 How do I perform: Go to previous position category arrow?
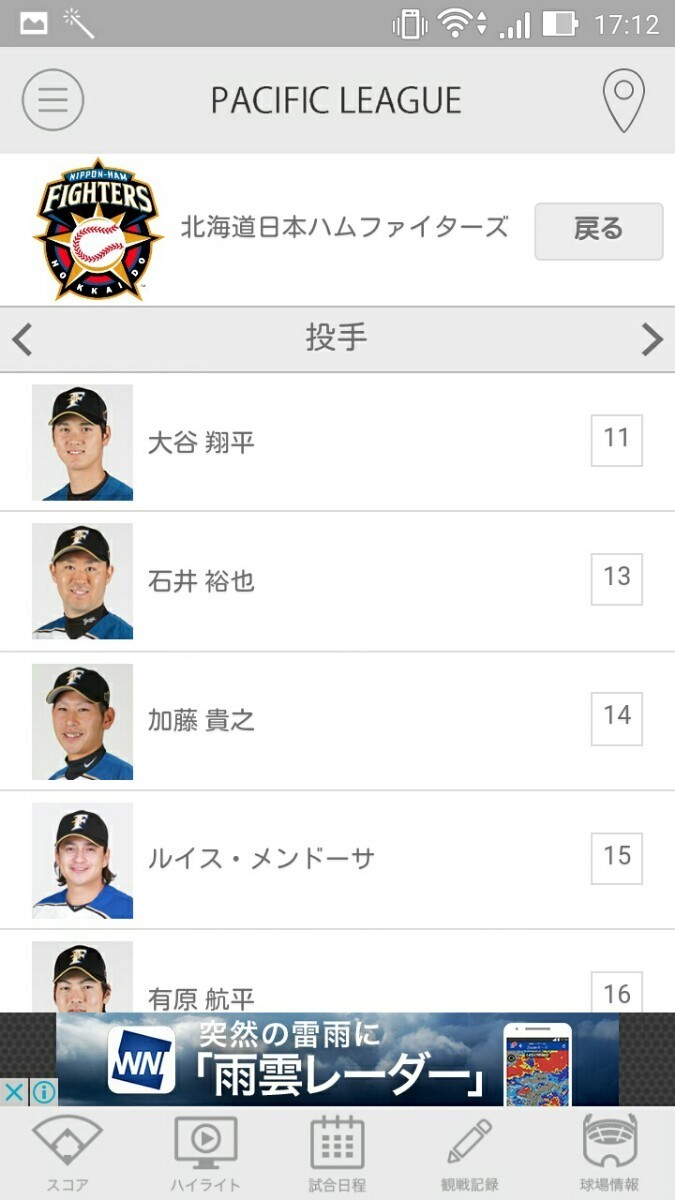tap(22, 340)
